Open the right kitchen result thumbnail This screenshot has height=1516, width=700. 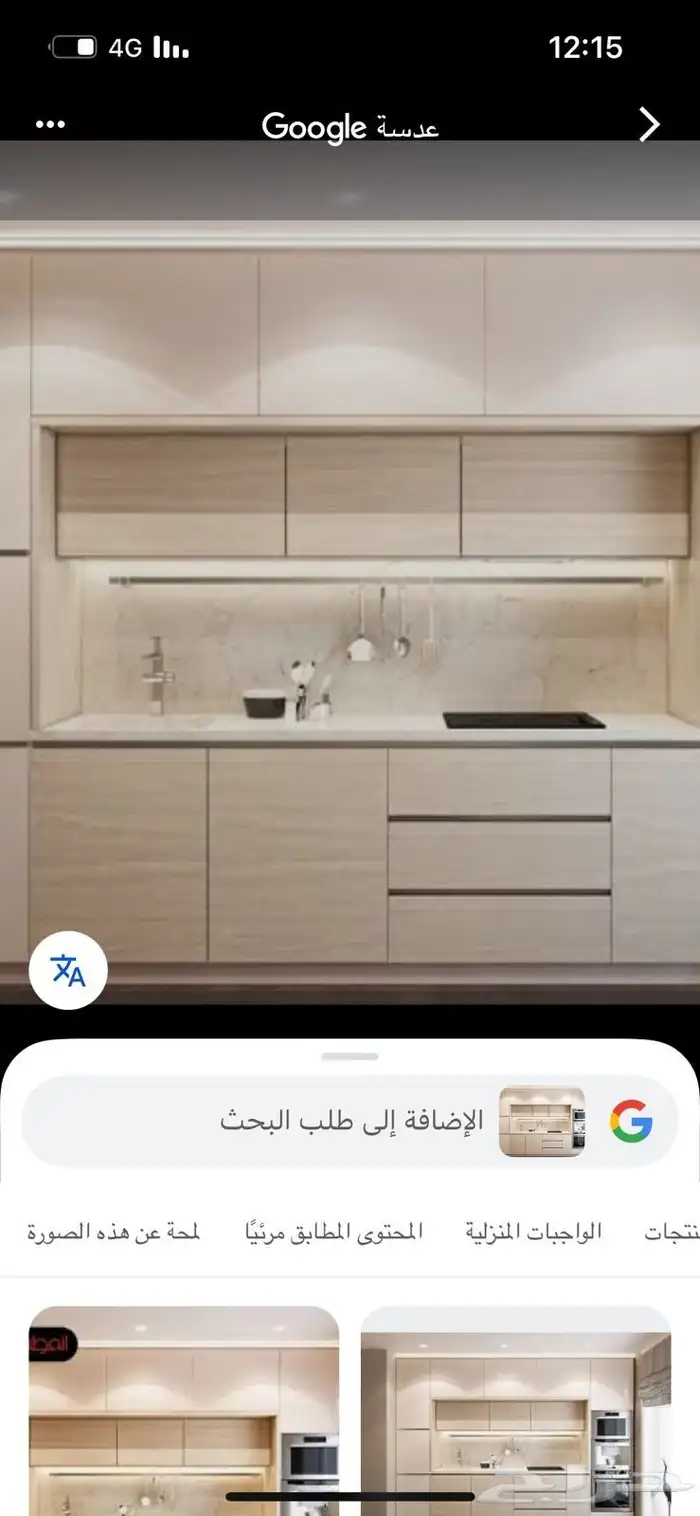pyautogui.click(x=516, y=1410)
